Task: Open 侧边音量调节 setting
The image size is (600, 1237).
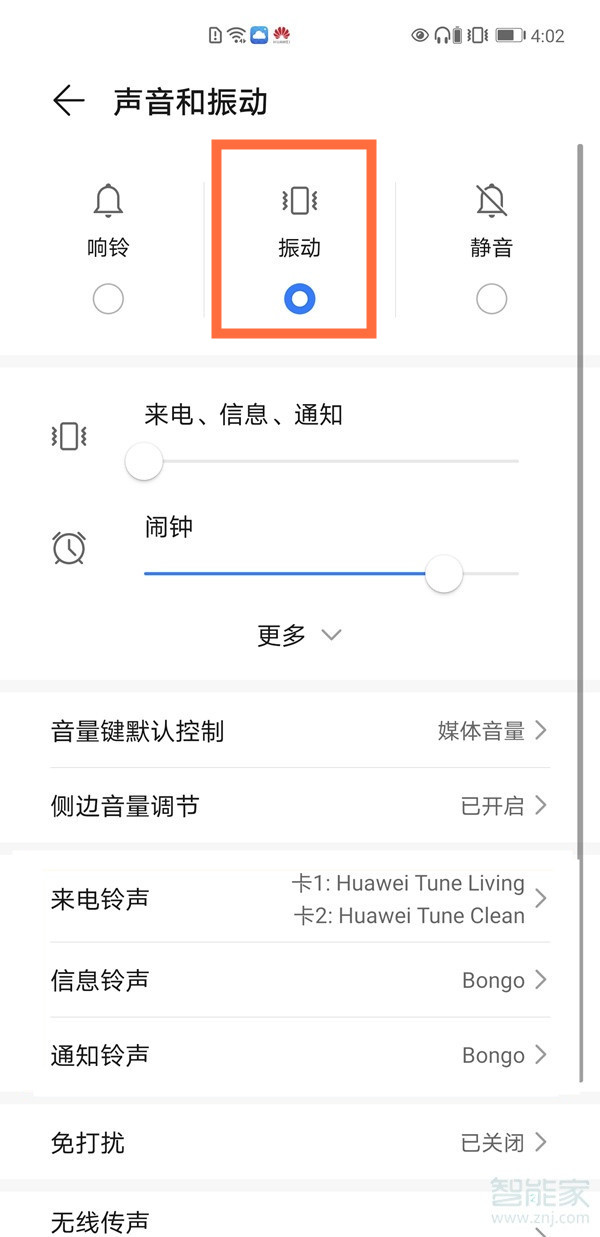Action: click(x=299, y=806)
